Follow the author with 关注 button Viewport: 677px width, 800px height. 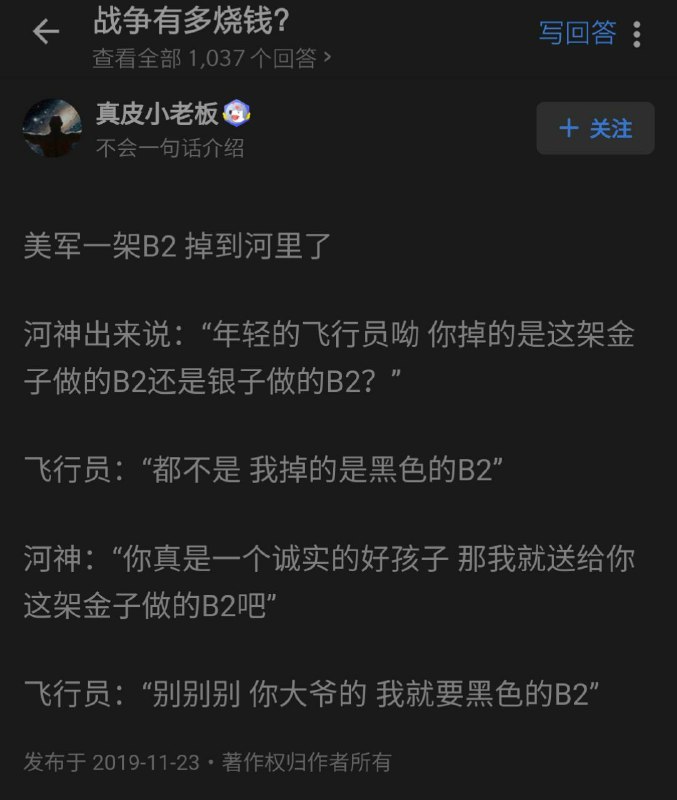point(595,128)
